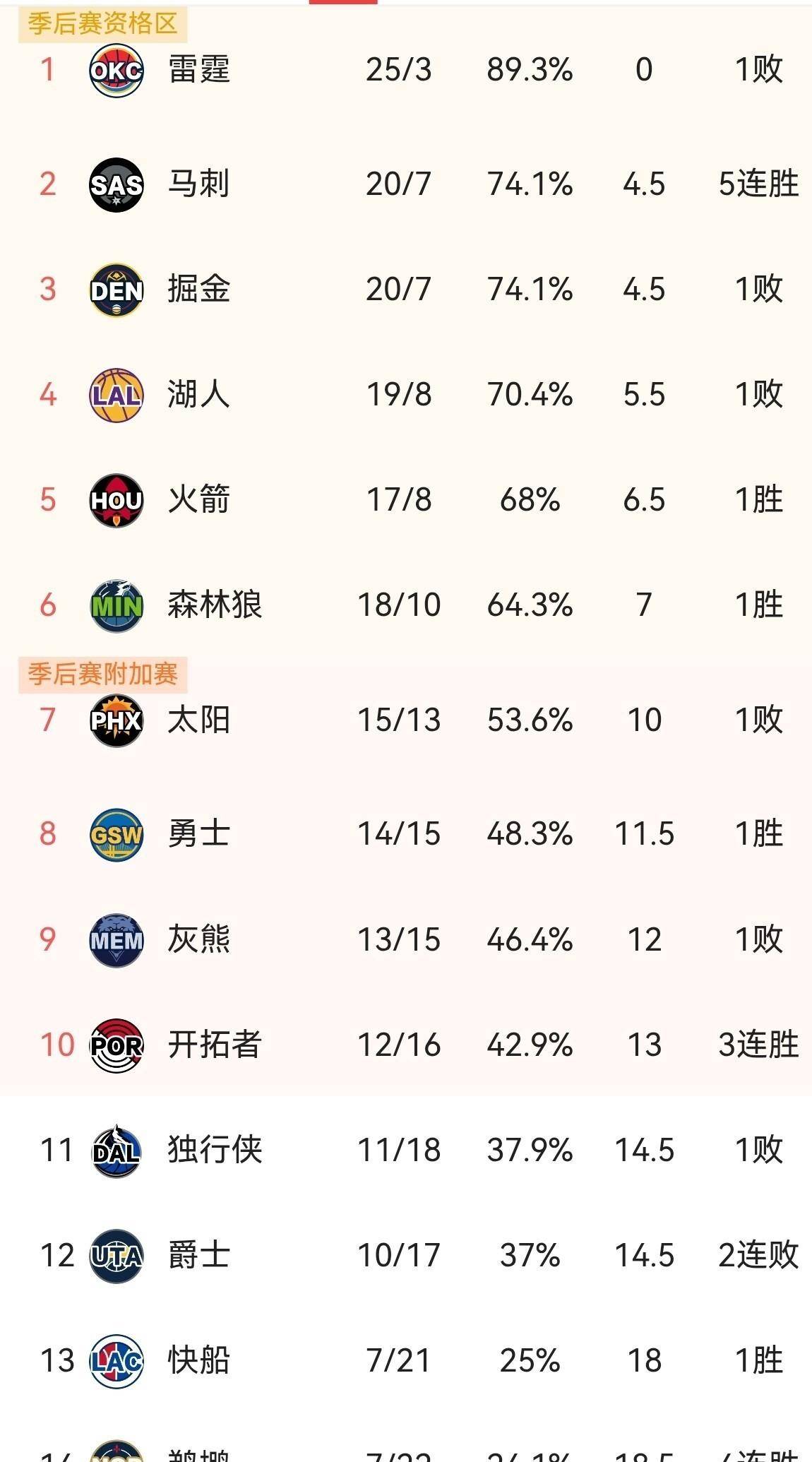The image size is (812, 1462).
Task: Select the LAL Lakers team logo
Action: coord(115,396)
